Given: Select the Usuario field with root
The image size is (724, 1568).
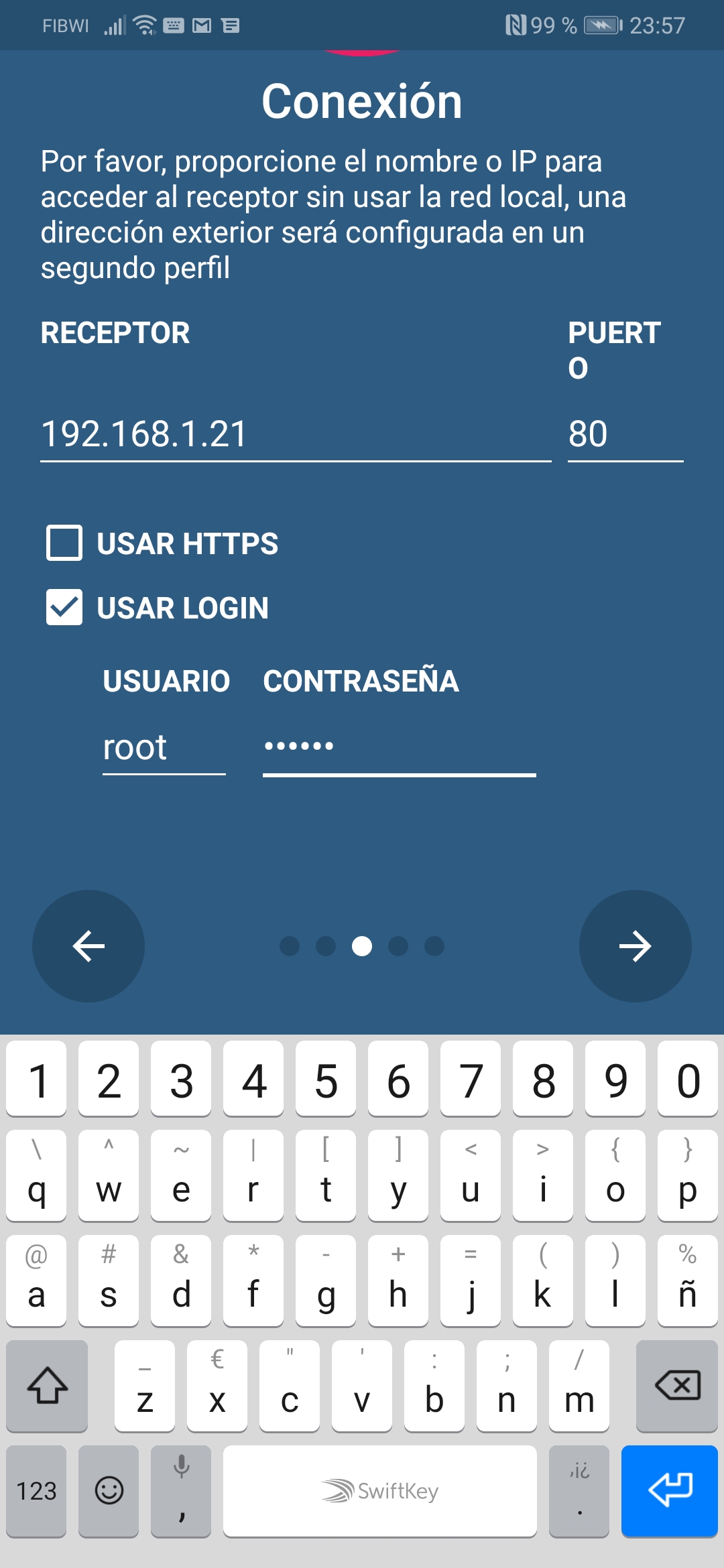Looking at the screenshot, I should point(164,748).
